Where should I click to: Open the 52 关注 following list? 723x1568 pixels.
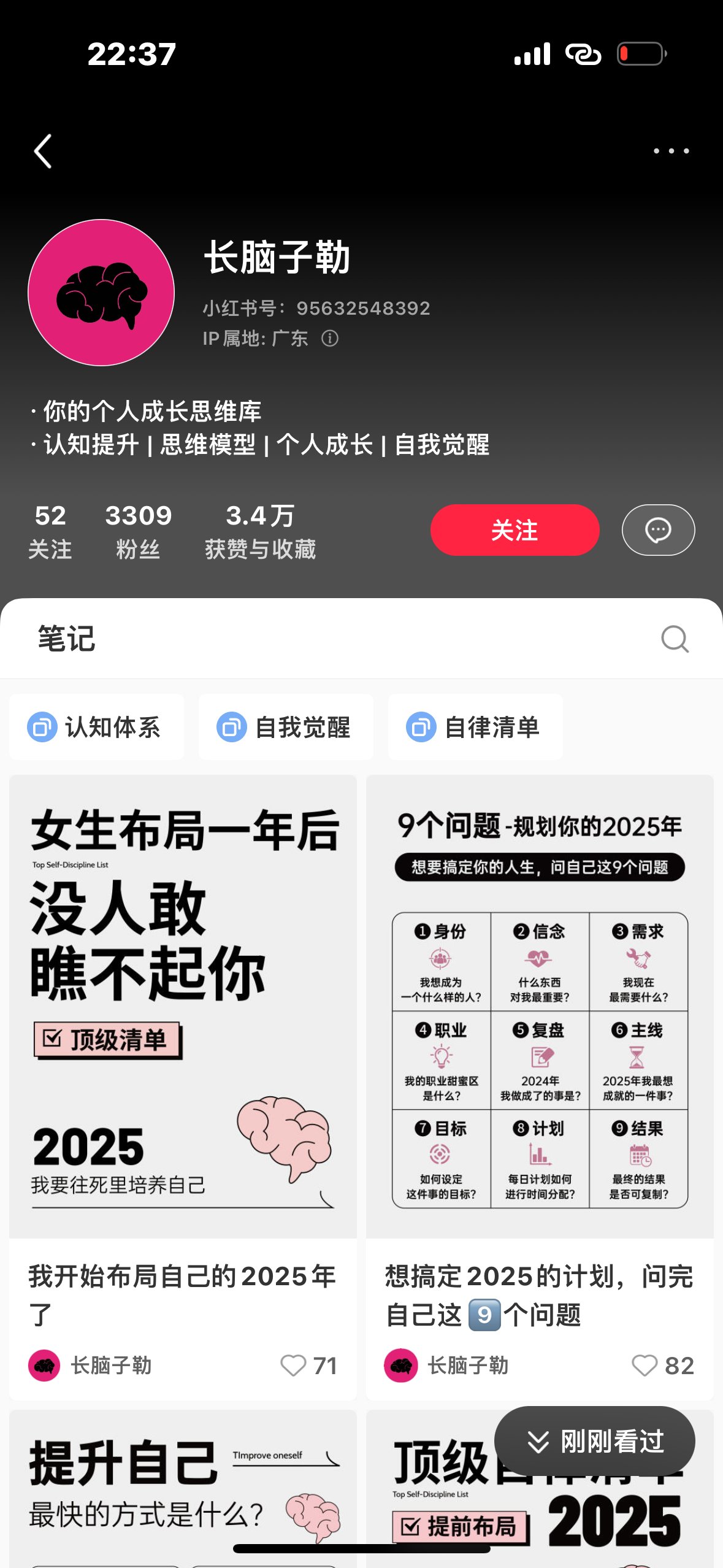pyautogui.click(x=50, y=531)
